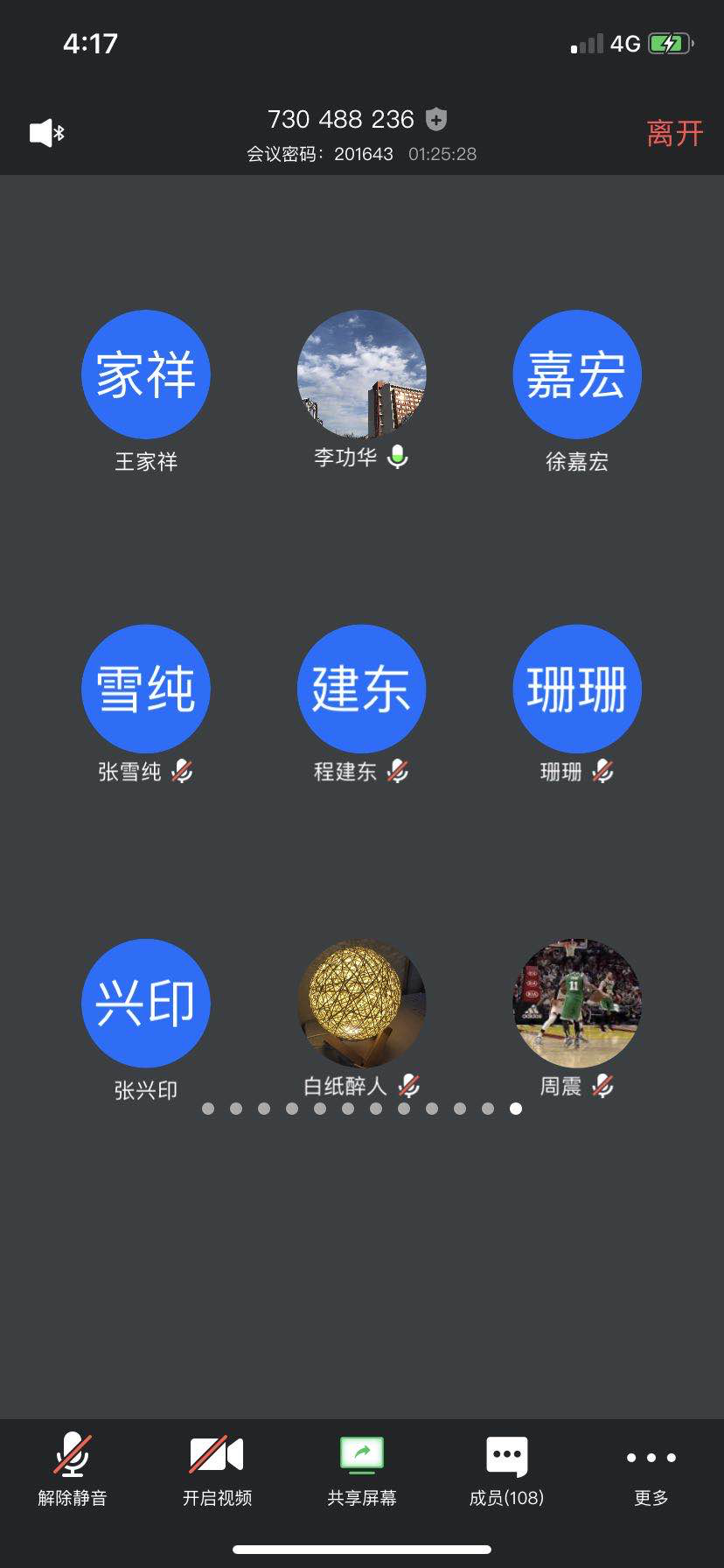The image size is (724, 1568).
Task: Open participant 白纸醉人's tile
Action: 362,1004
